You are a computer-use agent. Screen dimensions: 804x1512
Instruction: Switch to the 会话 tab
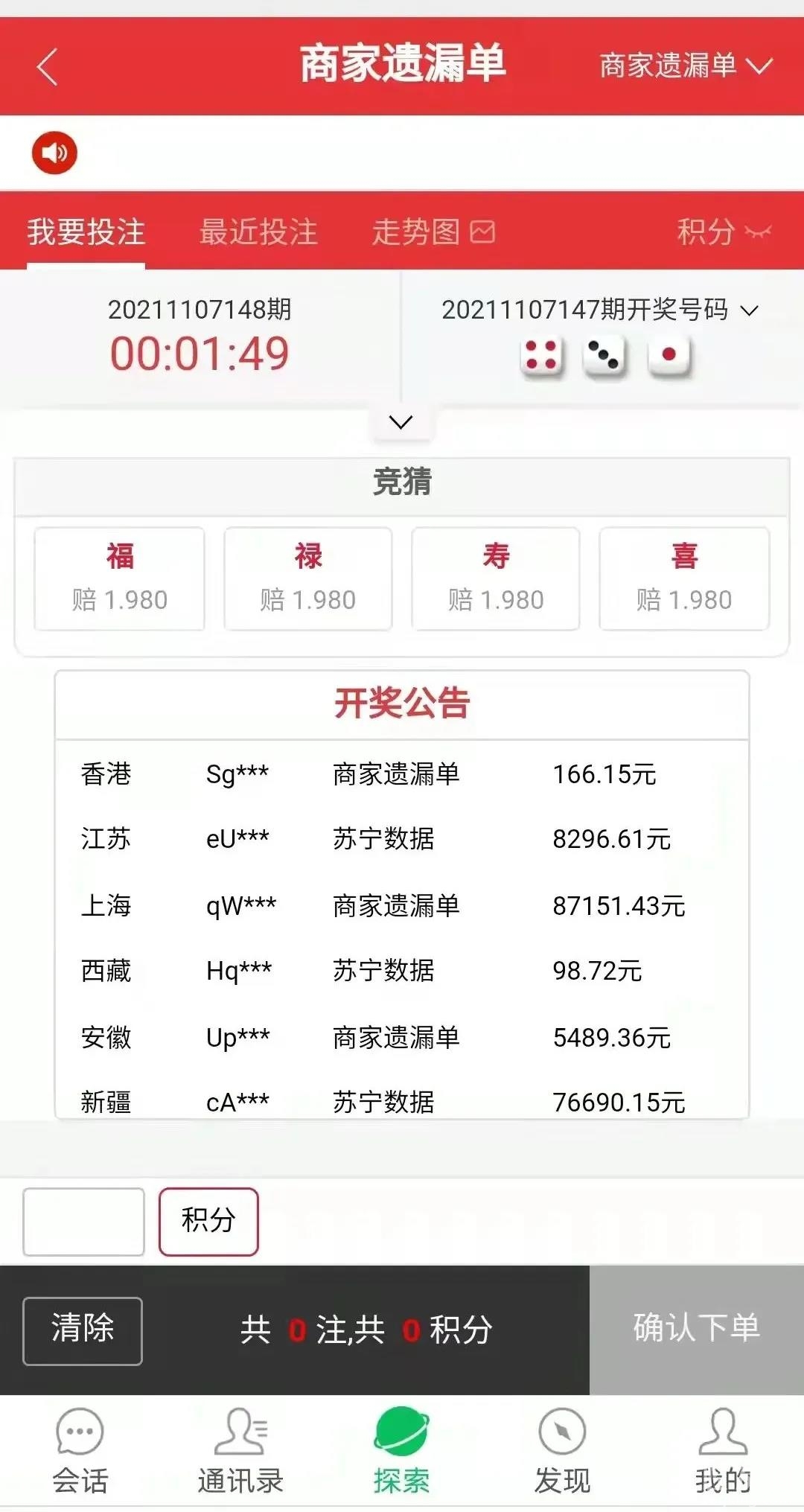pyautogui.click(x=80, y=1450)
